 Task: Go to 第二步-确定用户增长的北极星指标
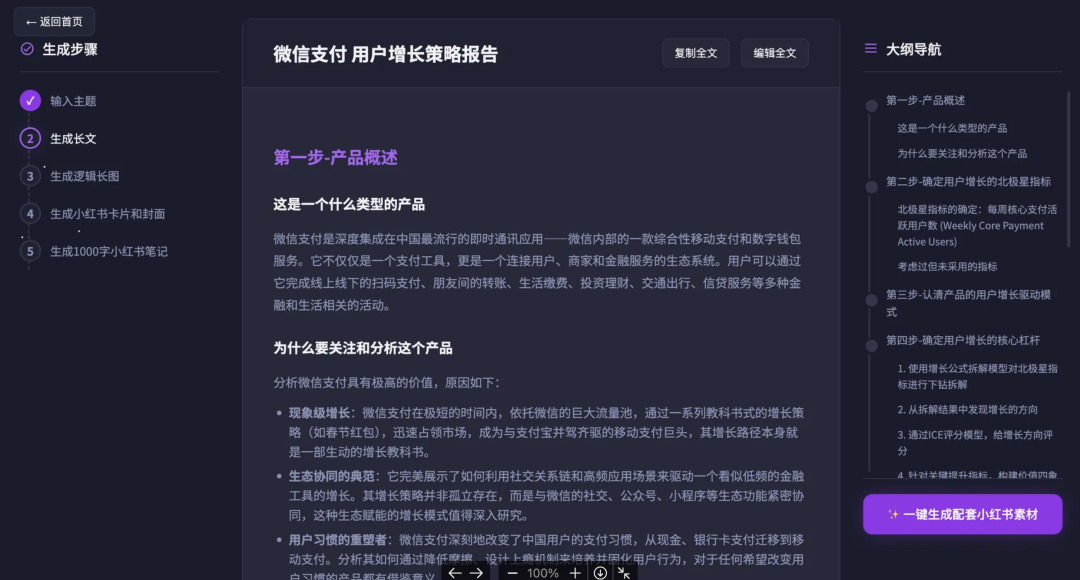tap(967, 181)
